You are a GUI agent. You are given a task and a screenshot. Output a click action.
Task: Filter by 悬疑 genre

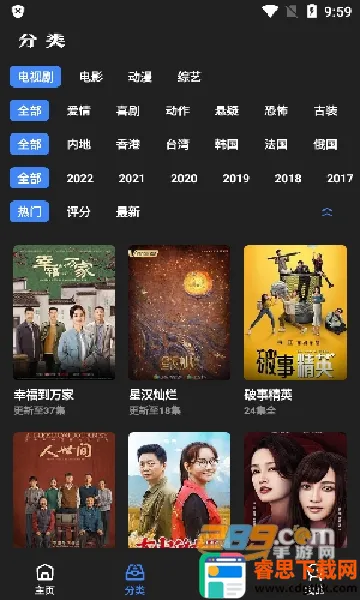coord(227,111)
